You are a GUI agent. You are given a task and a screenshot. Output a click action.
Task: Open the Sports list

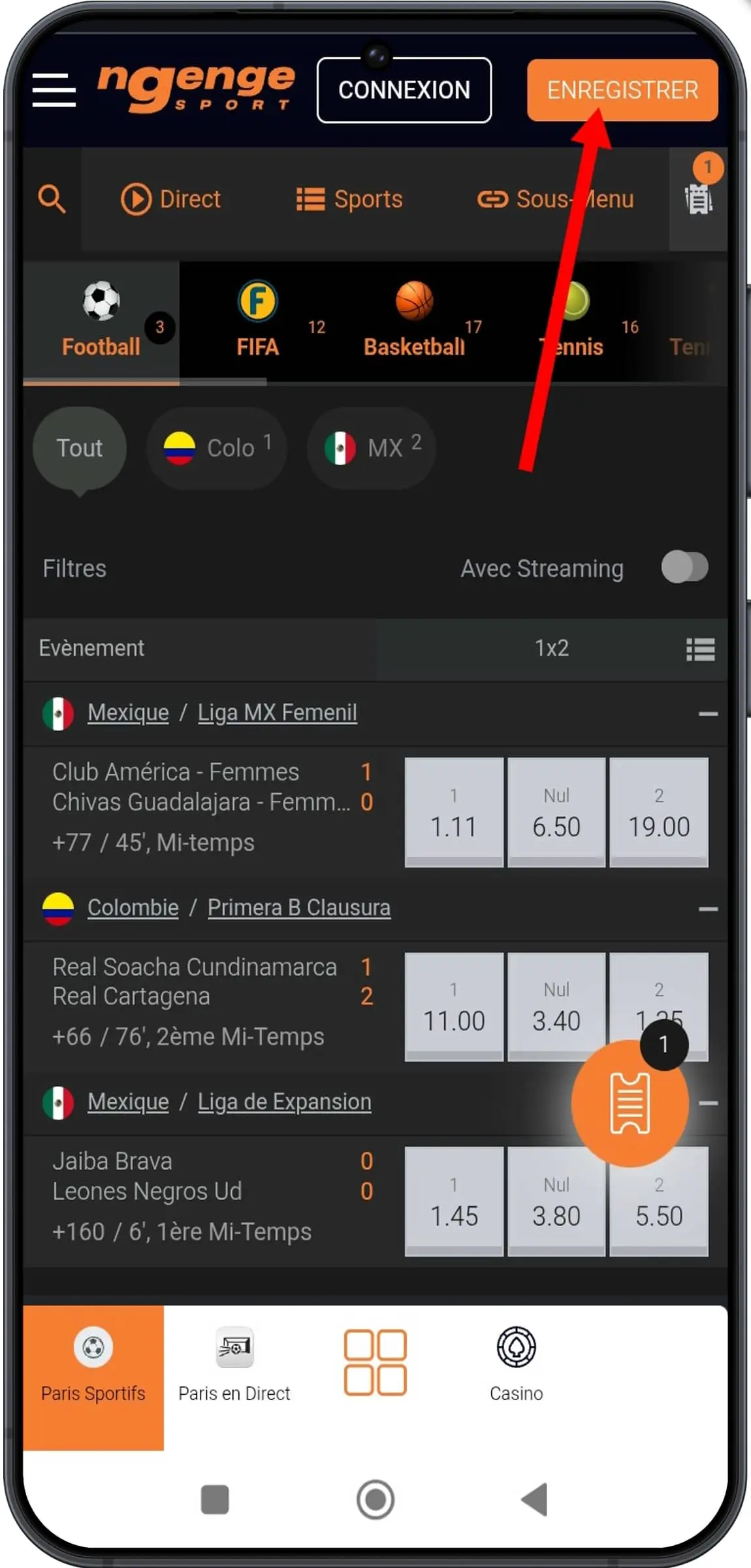pyautogui.click(x=349, y=199)
